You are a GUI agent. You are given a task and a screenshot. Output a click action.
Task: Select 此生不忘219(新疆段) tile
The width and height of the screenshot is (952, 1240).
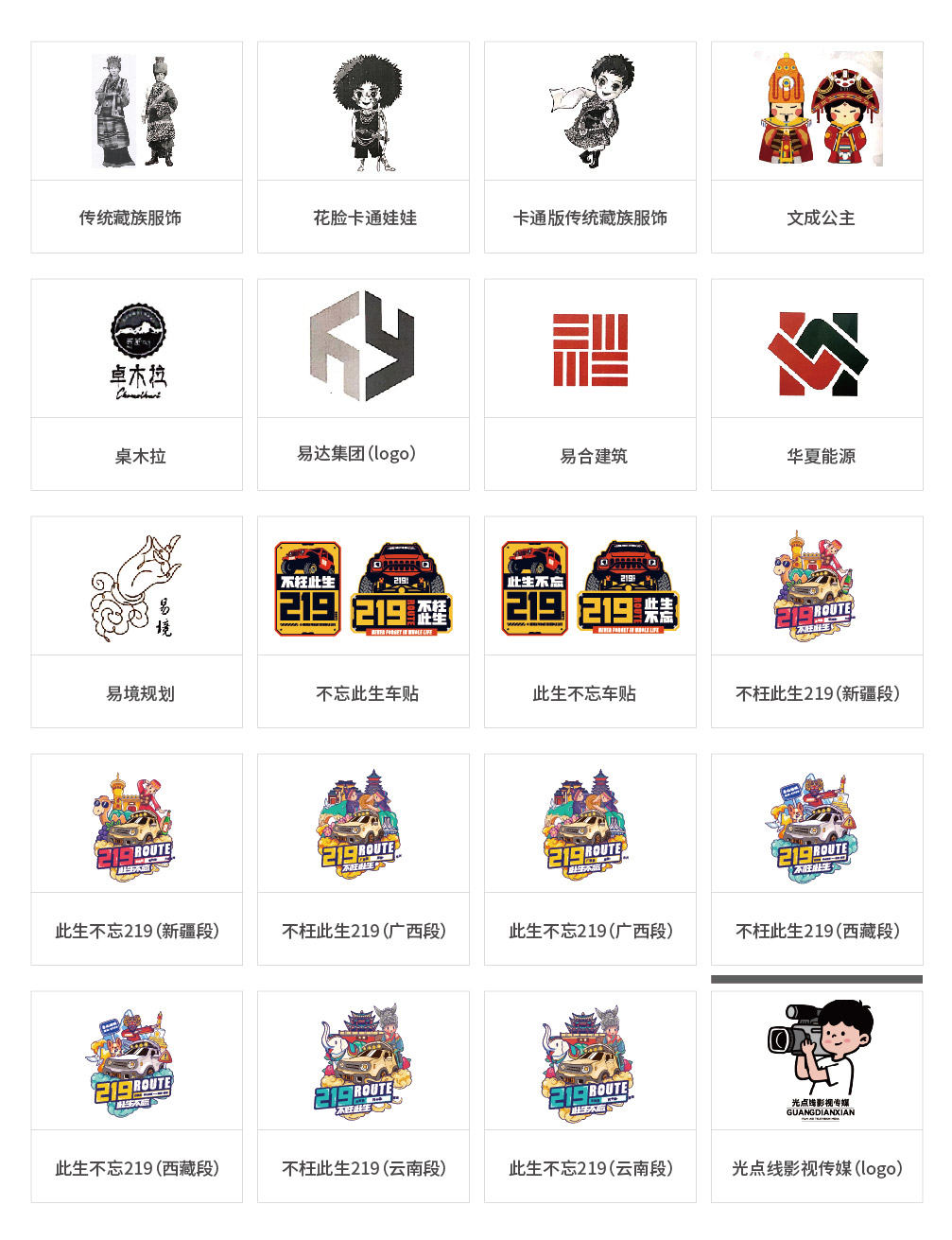point(136,859)
